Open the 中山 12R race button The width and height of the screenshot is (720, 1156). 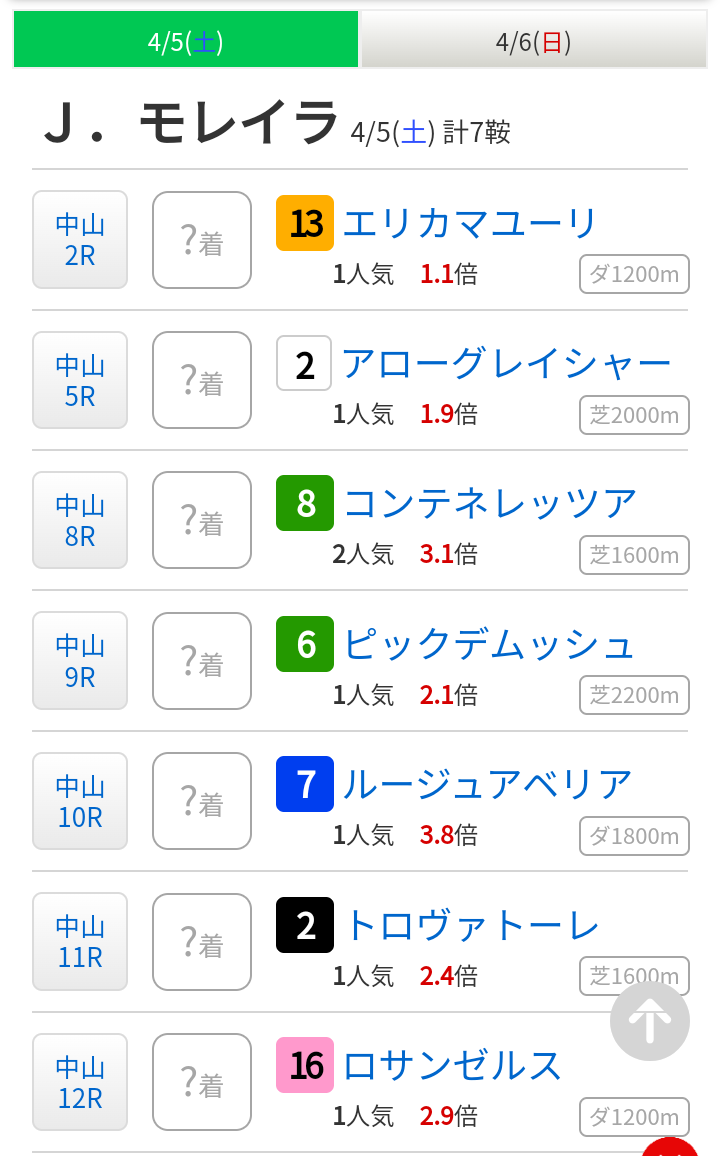(x=80, y=1082)
